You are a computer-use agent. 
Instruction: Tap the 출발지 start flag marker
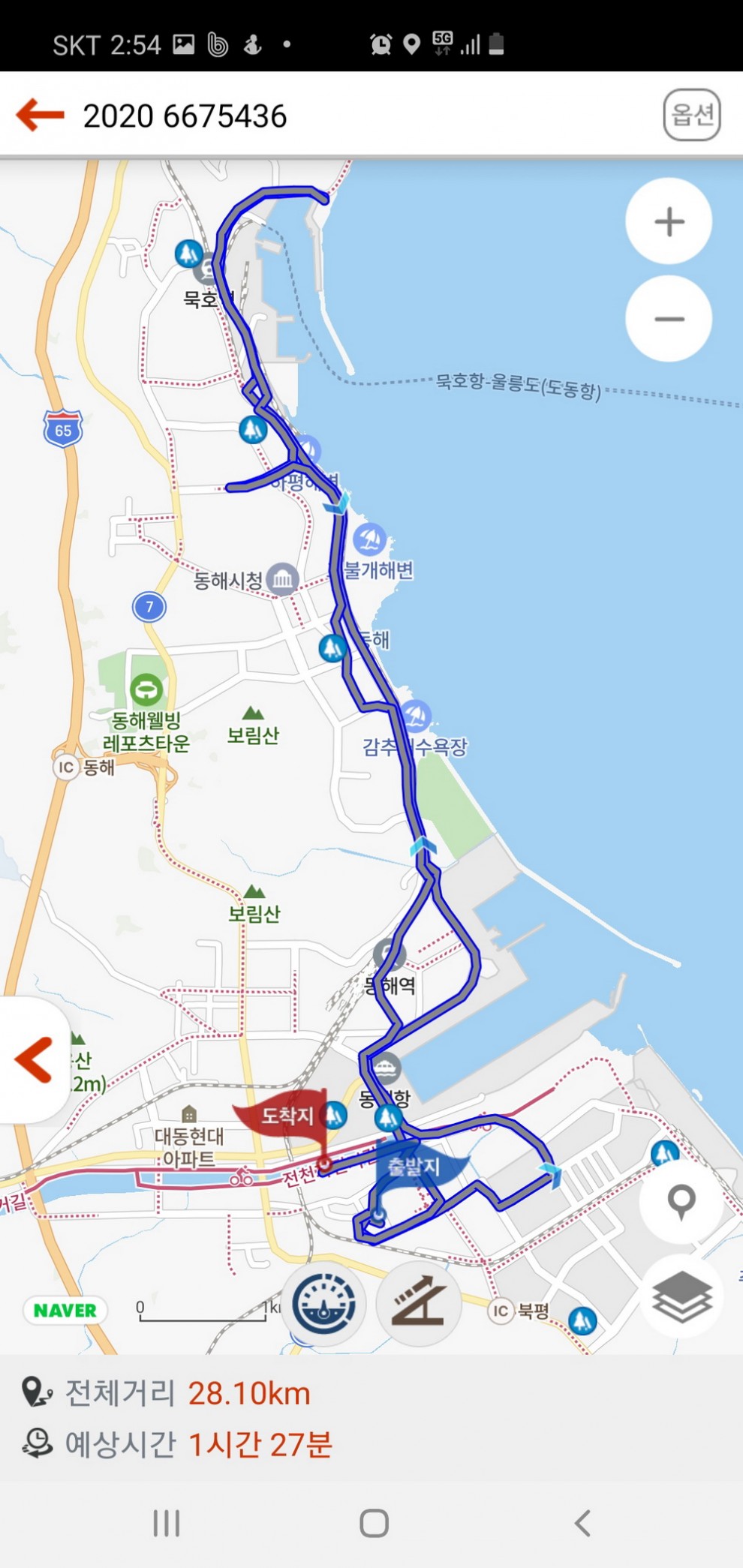(x=414, y=1167)
